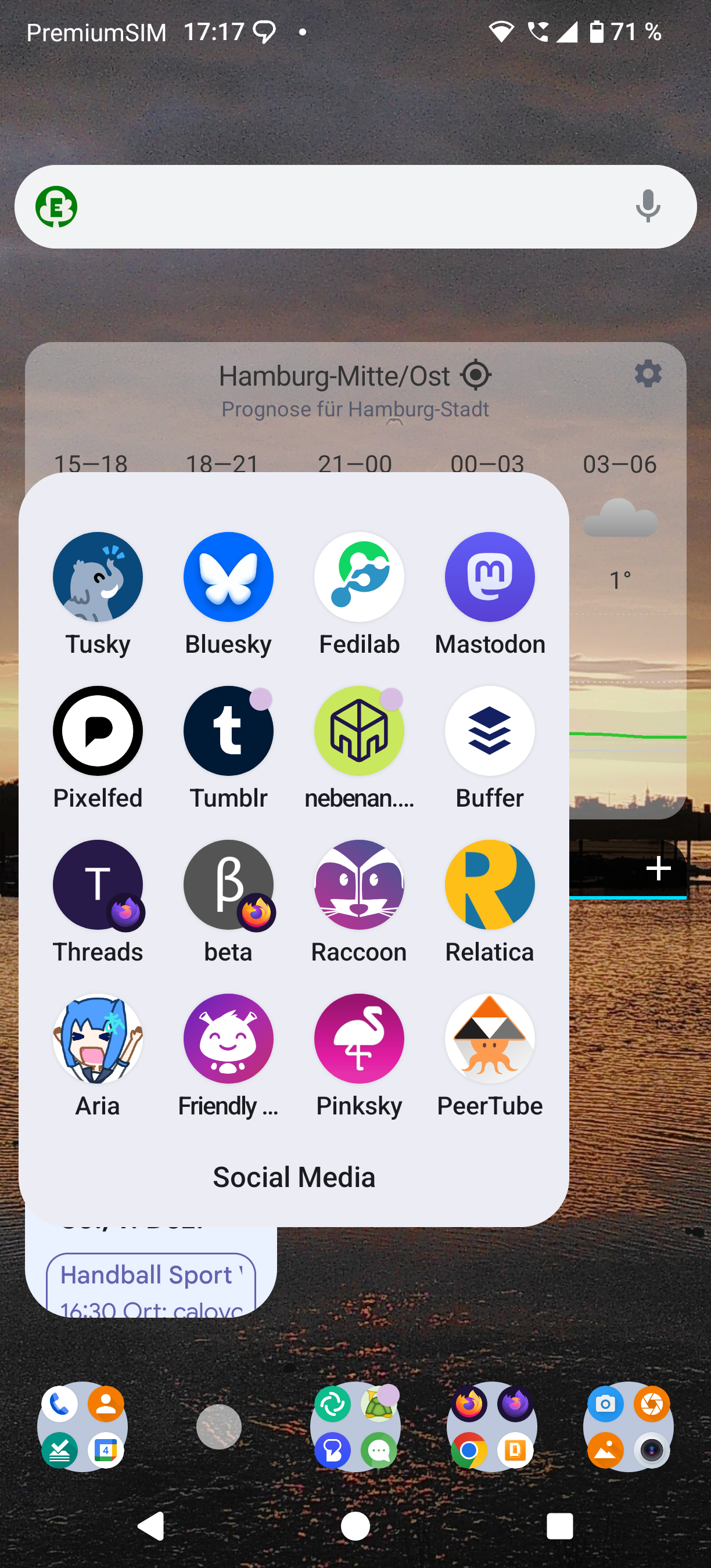Tap the Social Media folder name
711x1568 pixels.
(x=294, y=1177)
